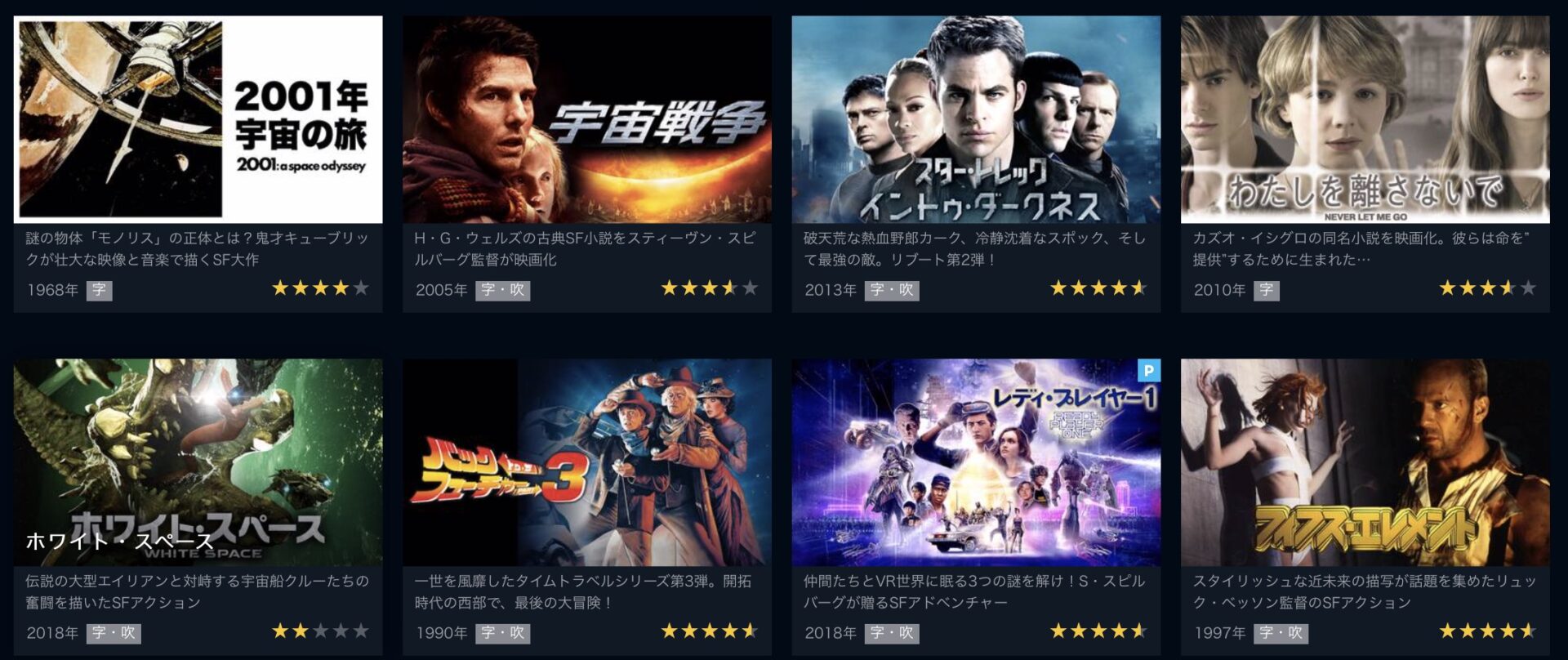Open レディ・プレイヤー1 movie card

click(976, 462)
